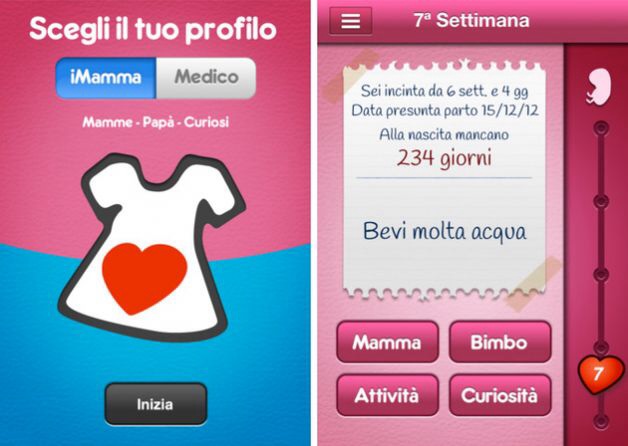Switch to the Medico profile
Image resolution: width=628 pixels, height=446 pixels.
205,77
